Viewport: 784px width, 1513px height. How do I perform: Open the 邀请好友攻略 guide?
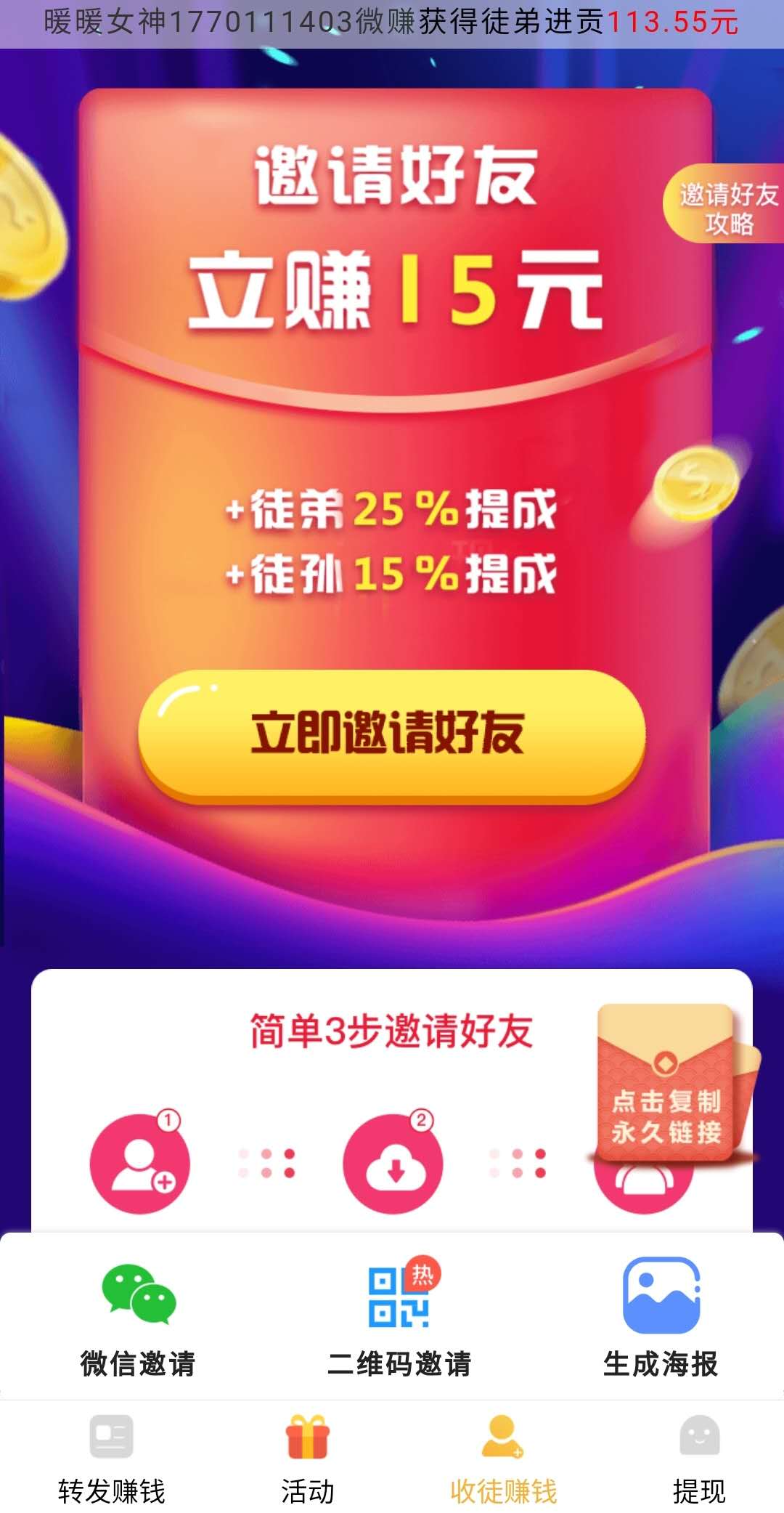pos(725,204)
